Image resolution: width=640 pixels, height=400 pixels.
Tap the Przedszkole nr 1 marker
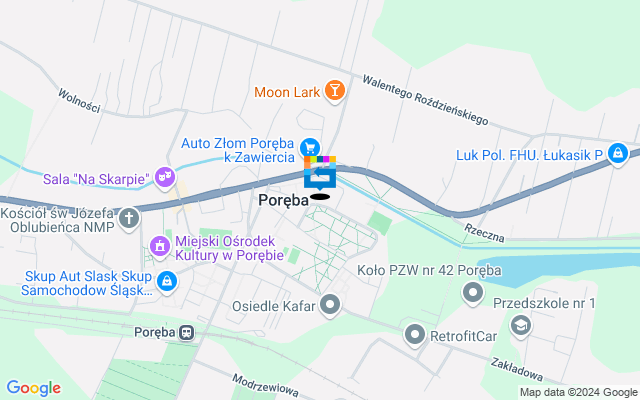(x=520, y=325)
